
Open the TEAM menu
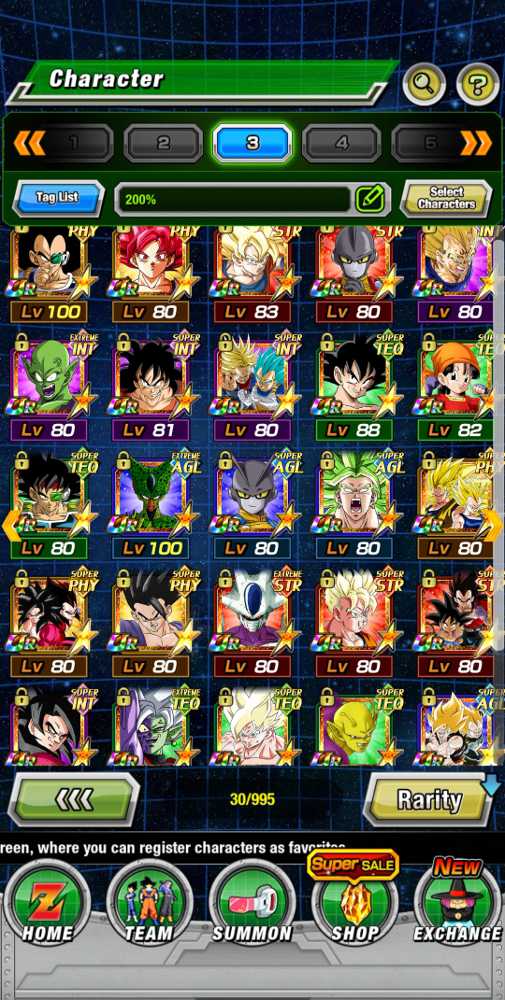click(149, 901)
